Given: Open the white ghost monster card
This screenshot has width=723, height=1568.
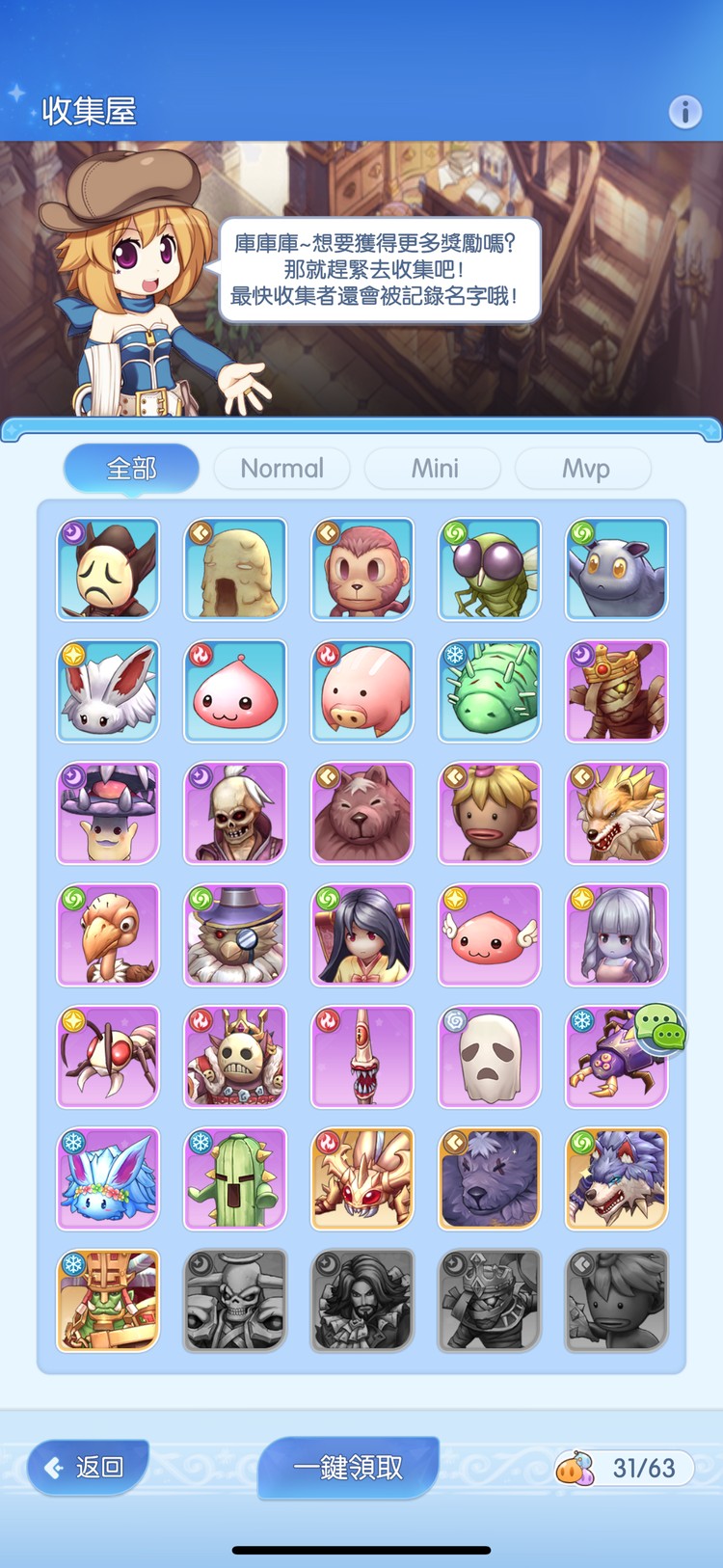Looking at the screenshot, I should pyautogui.click(x=490, y=1057).
